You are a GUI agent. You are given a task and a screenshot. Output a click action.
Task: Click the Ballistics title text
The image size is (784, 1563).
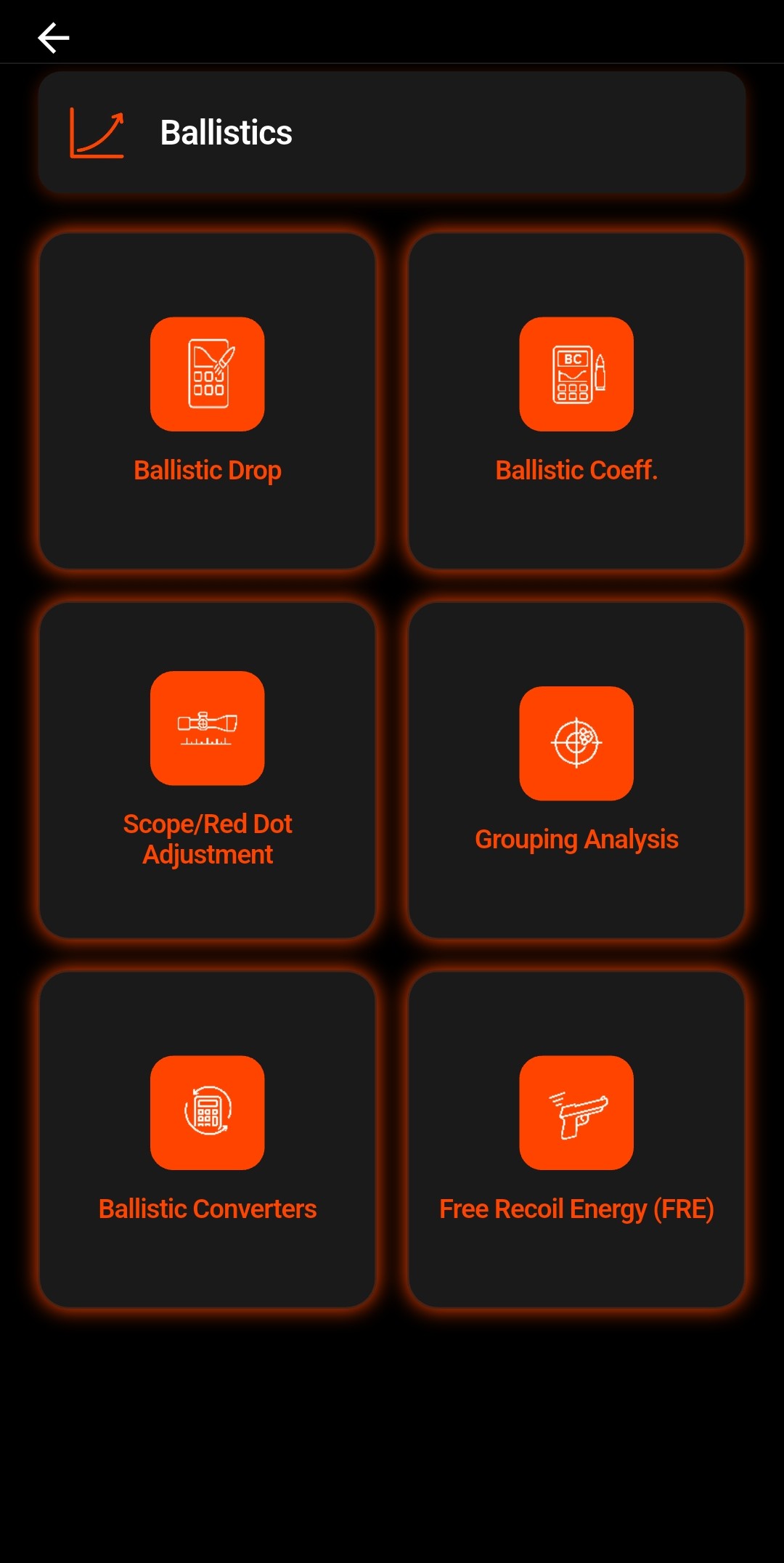pyautogui.click(x=226, y=132)
